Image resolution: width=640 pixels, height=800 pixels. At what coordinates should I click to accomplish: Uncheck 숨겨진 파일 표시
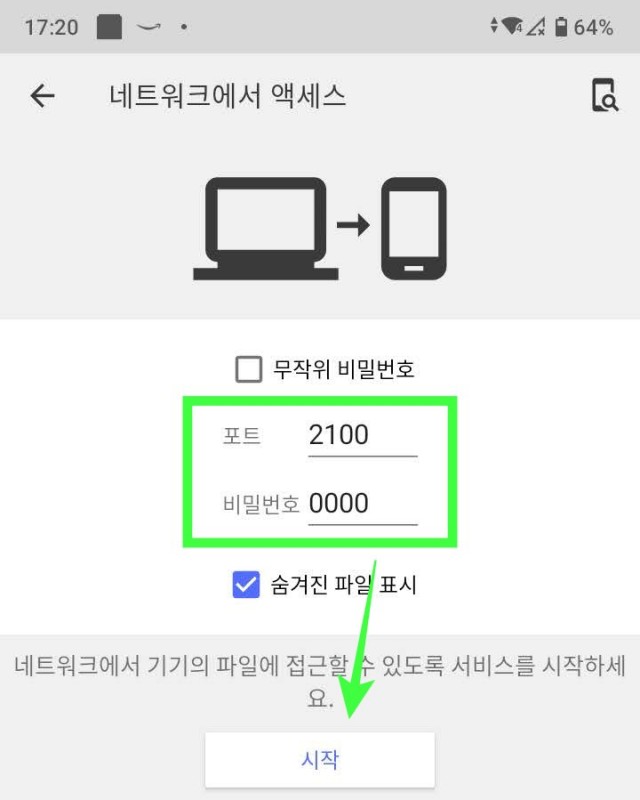click(x=246, y=585)
